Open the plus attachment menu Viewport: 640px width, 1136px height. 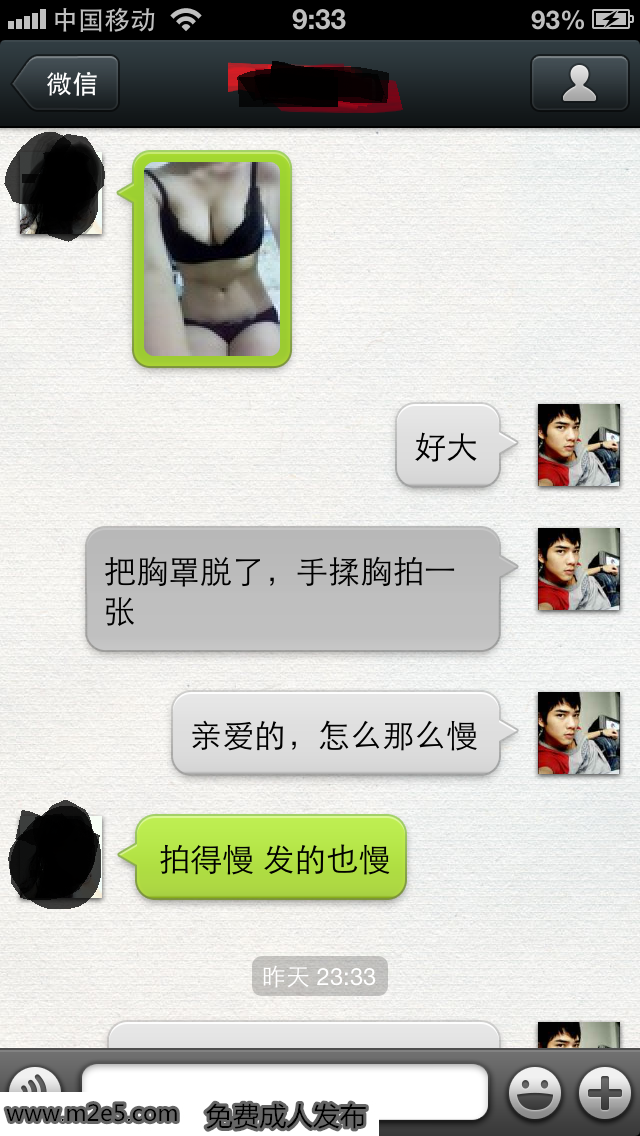click(606, 1093)
